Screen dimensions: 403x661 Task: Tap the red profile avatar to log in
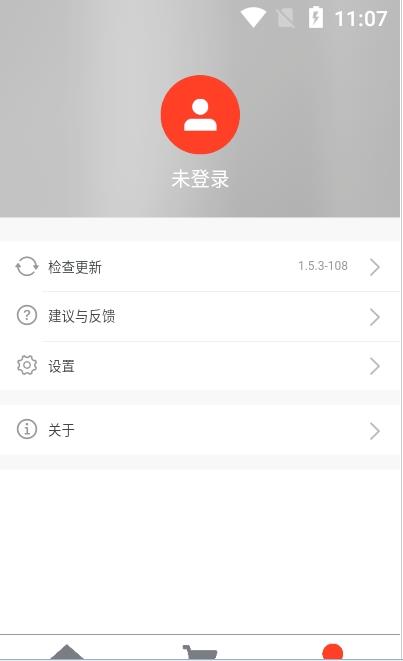click(x=200, y=115)
